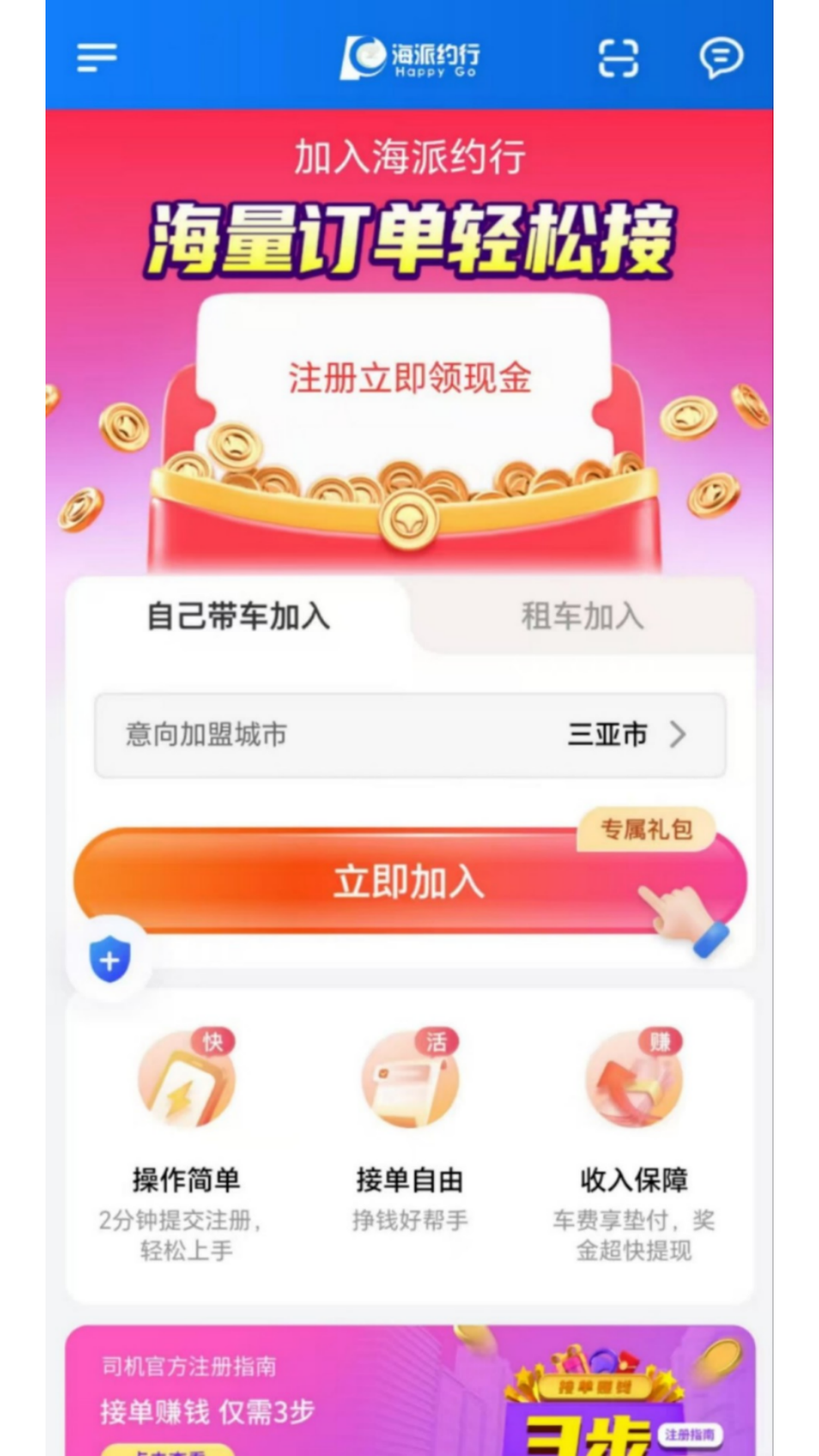Image resolution: width=819 pixels, height=1456 pixels.
Task: Open the QR scan icon
Action: (618, 58)
